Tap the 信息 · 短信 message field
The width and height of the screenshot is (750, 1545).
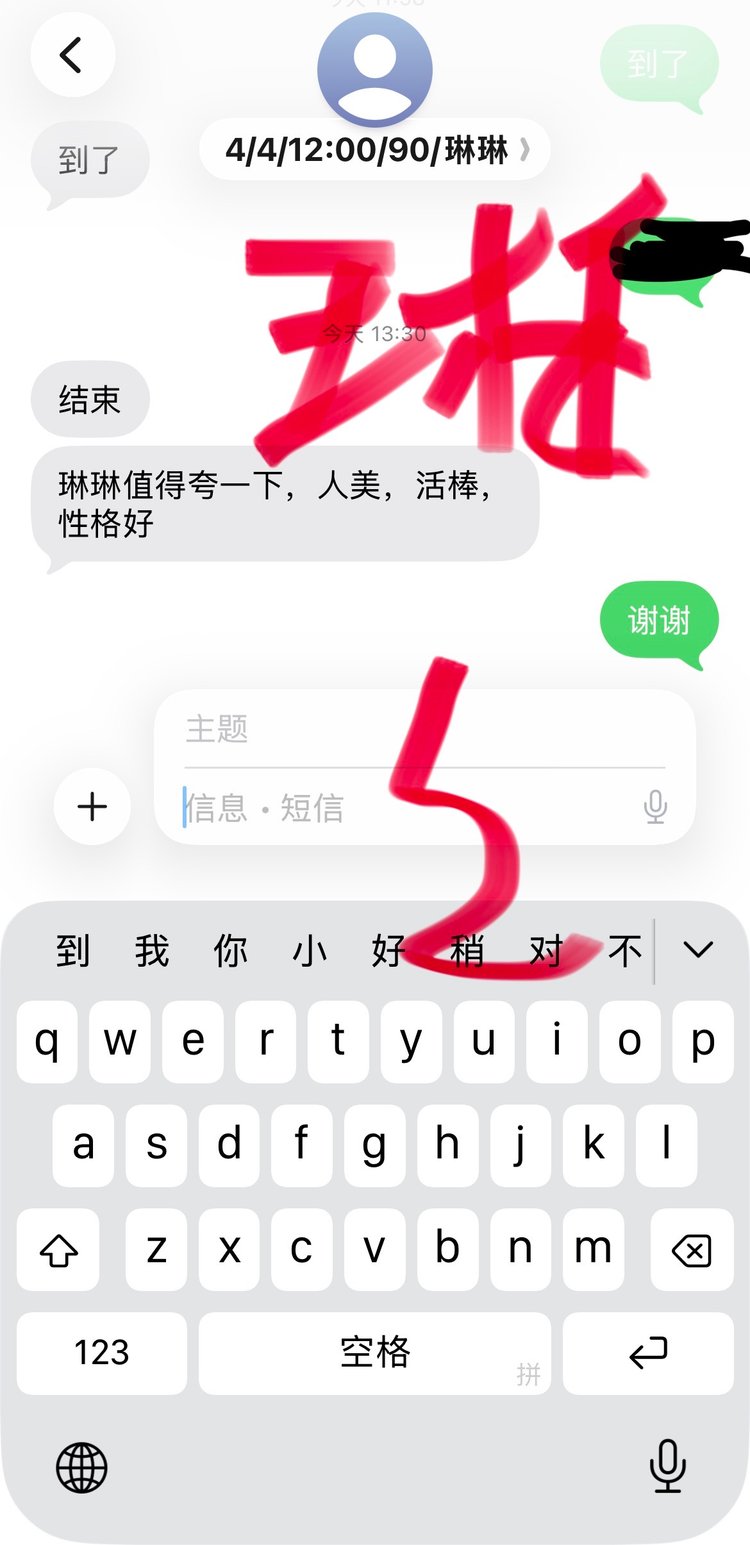tap(400, 807)
